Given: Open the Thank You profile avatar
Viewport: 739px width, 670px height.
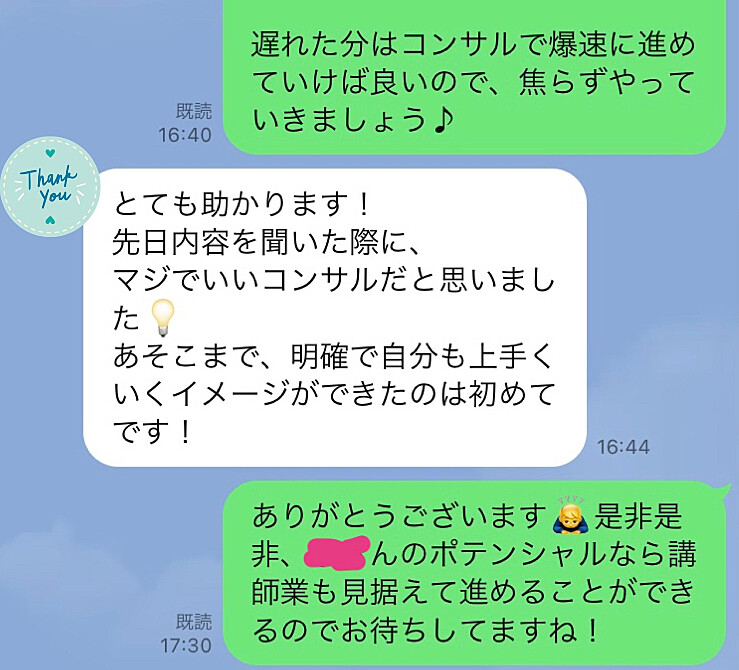Looking at the screenshot, I should click(x=49, y=187).
